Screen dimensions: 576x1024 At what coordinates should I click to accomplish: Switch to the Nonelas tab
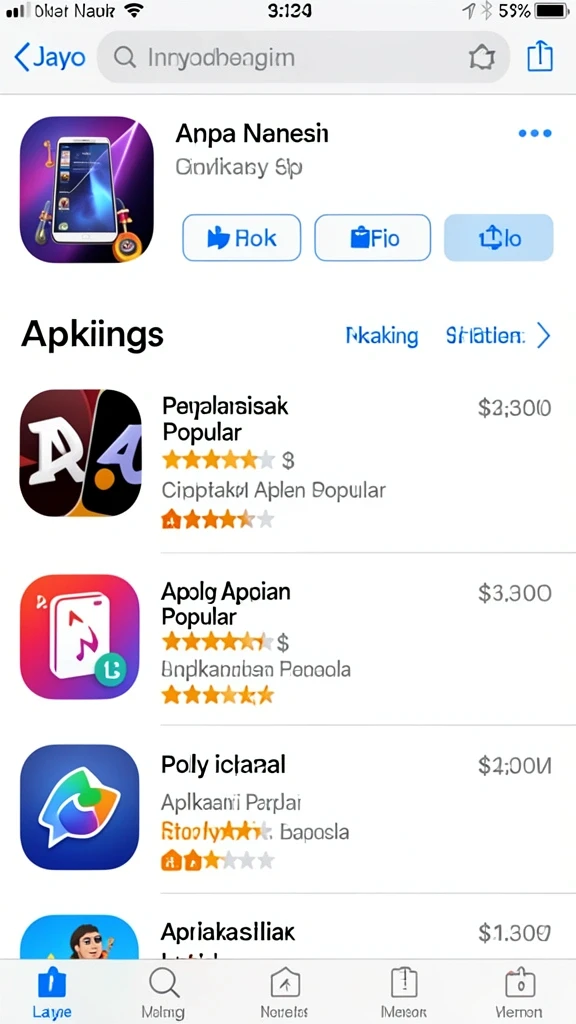click(285, 992)
